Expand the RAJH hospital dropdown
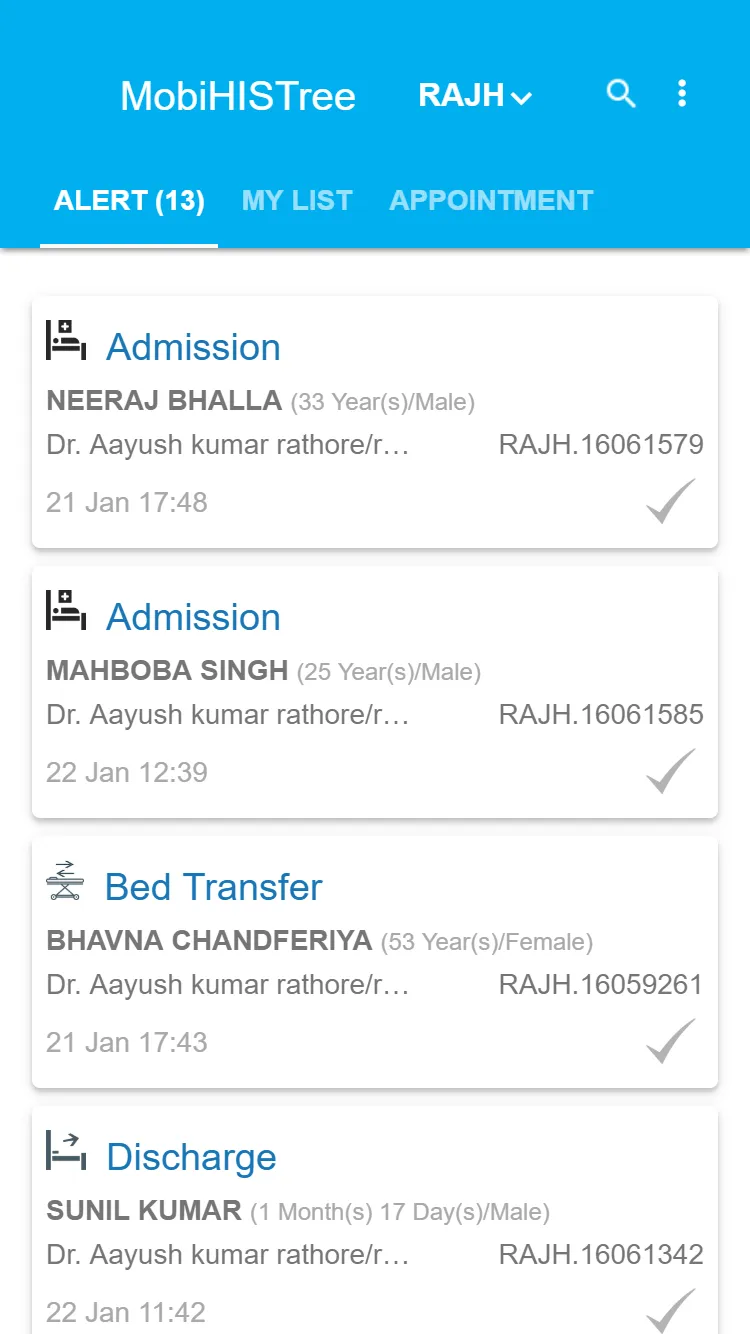Viewport: 750px width, 1334px height. coord(475,95)
